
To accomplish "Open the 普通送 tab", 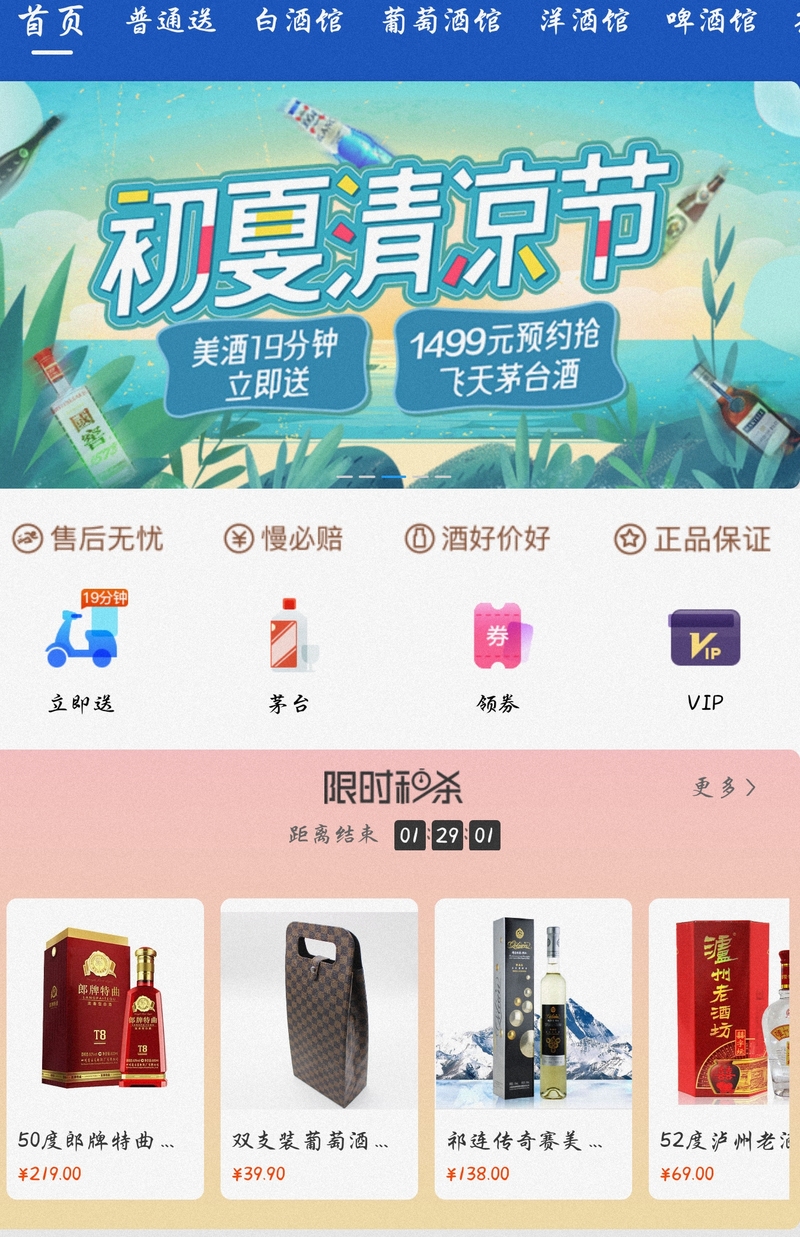I will [171, 22].
